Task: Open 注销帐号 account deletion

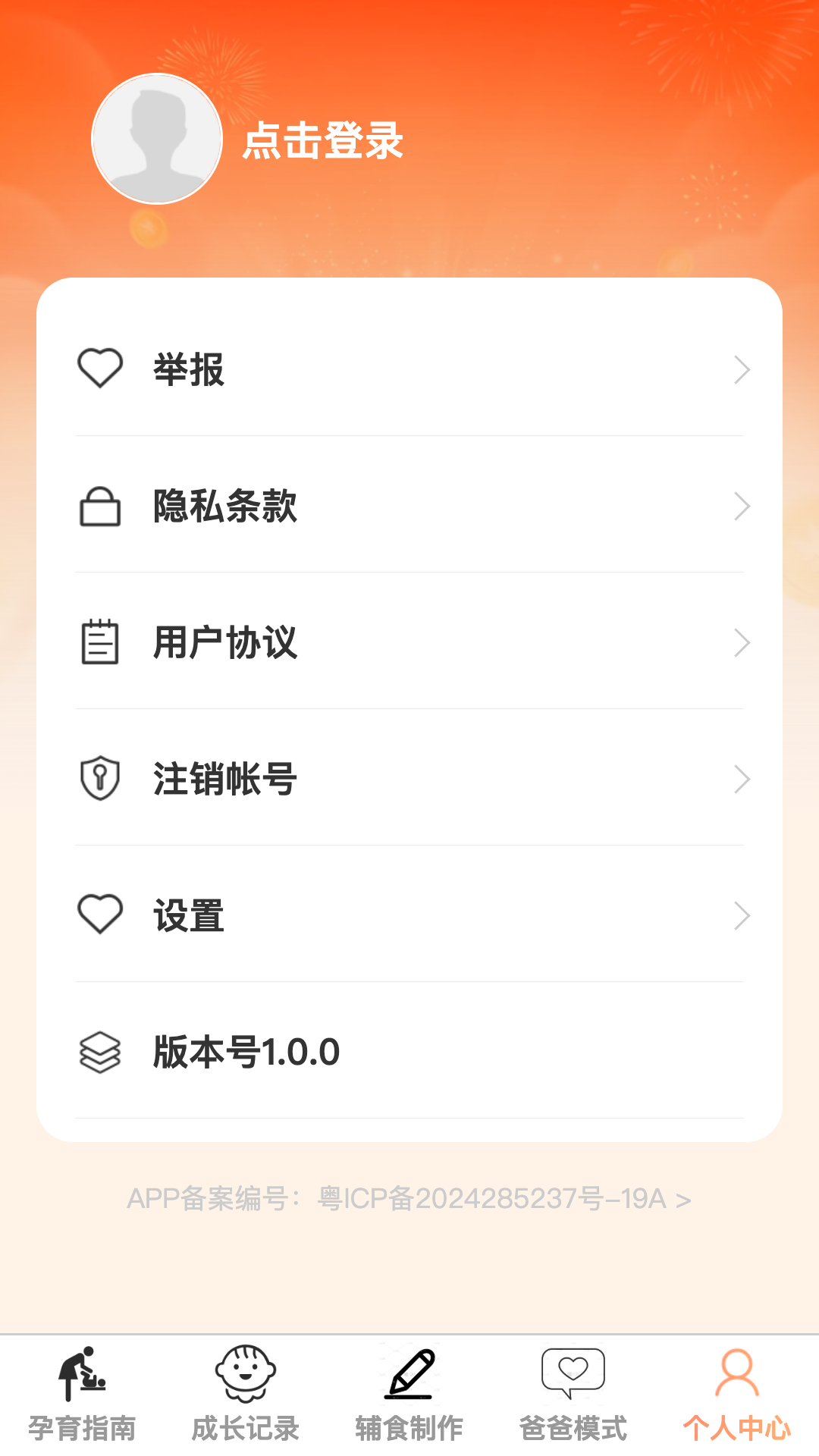Action: (x=409, y=780)
